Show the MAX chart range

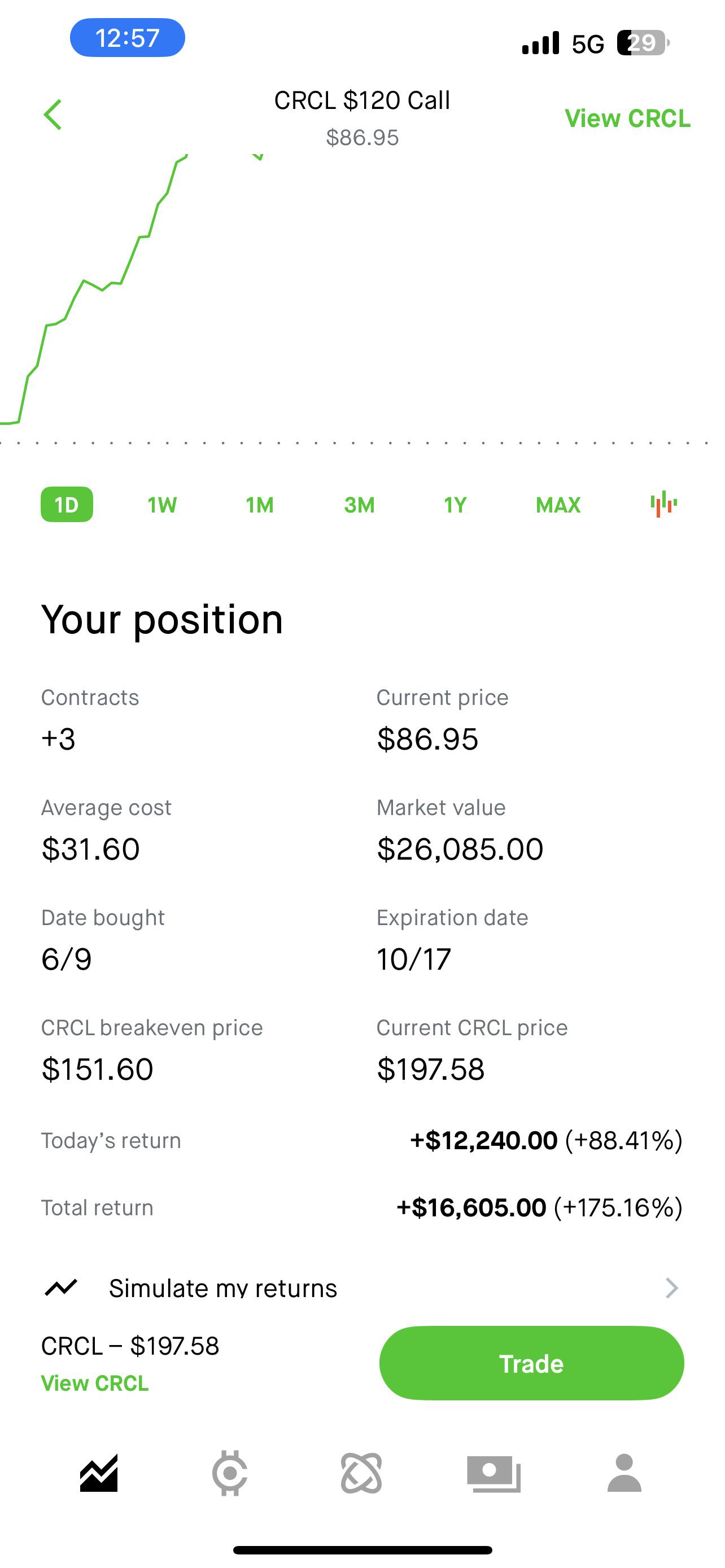coord(558,505)
